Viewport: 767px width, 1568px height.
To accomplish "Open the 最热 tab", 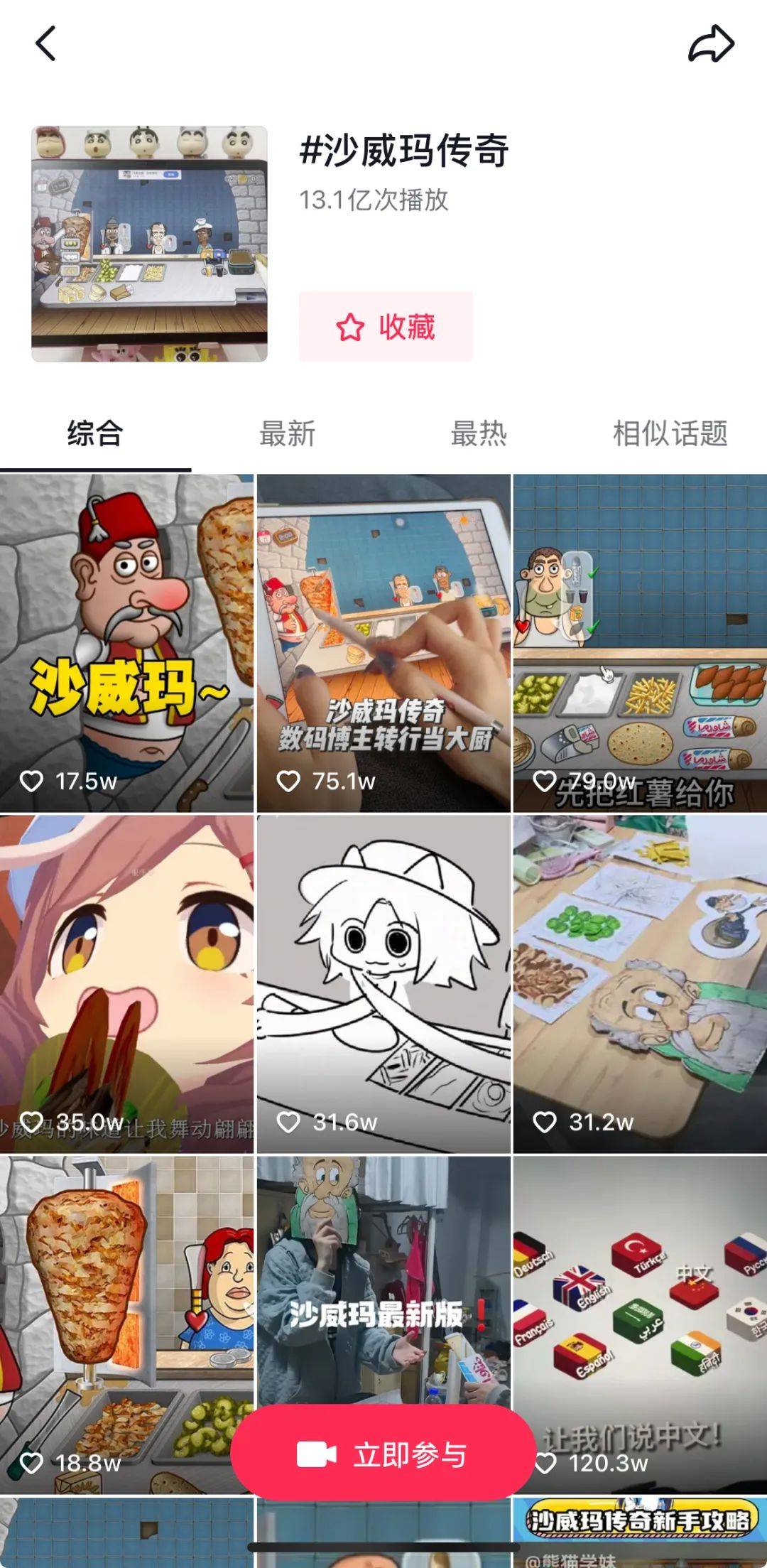I will 479,433.
